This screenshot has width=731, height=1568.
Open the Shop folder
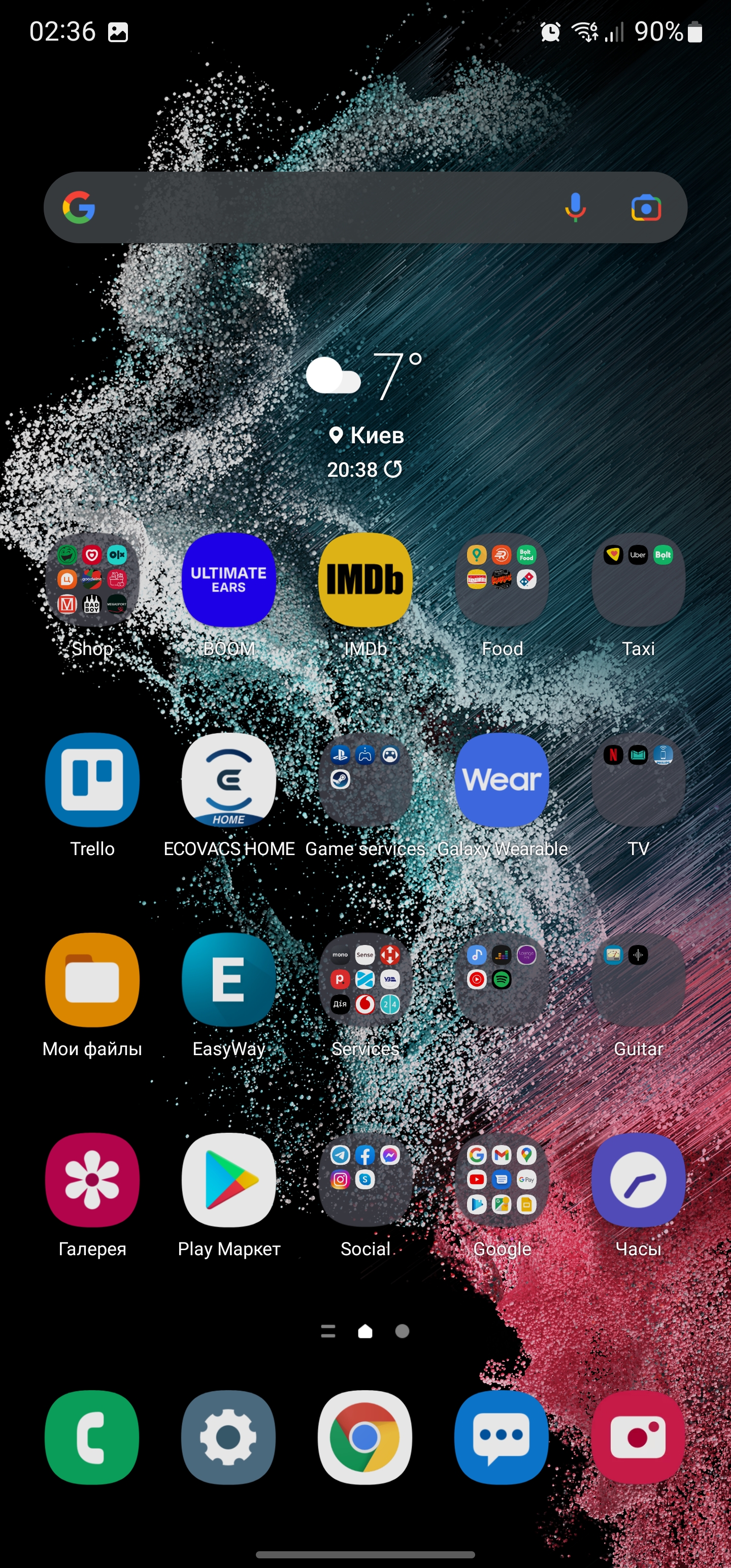[92, 579]
